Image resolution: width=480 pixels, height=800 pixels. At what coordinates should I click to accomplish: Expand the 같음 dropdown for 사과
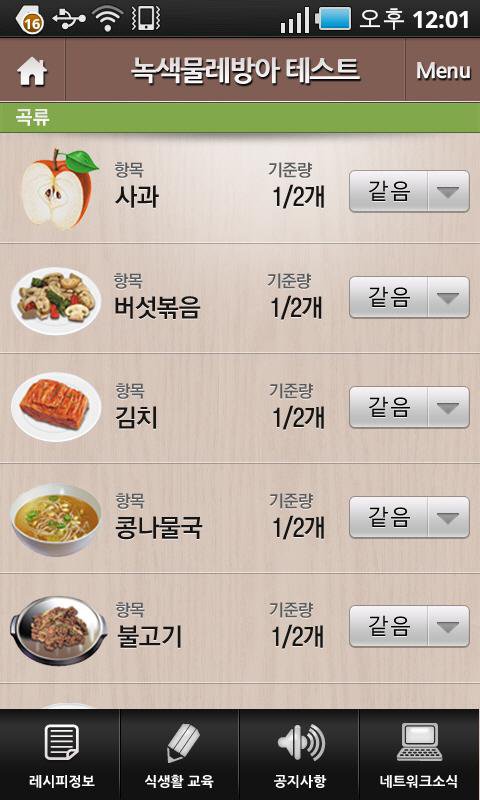click(409, 191)
